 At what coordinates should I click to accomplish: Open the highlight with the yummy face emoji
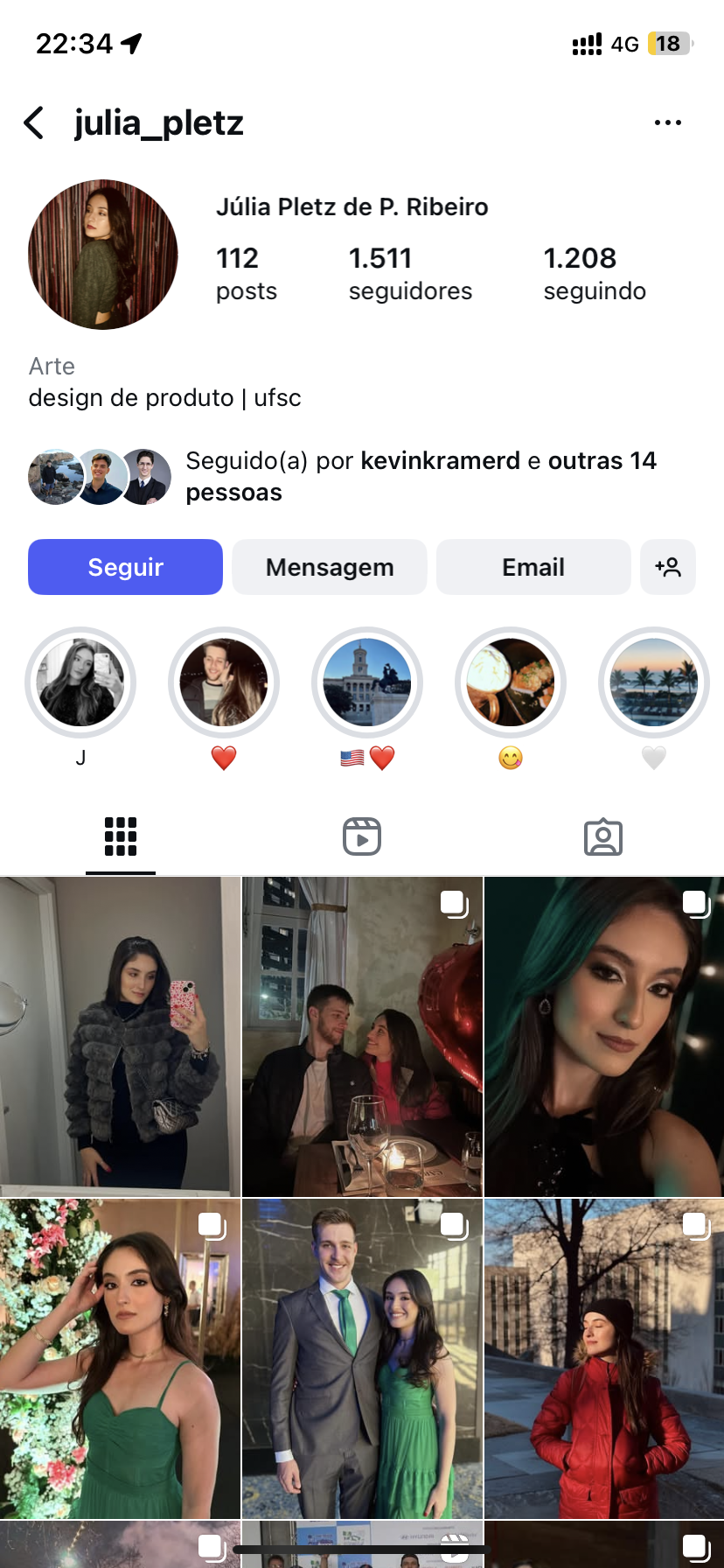(511, 683)
